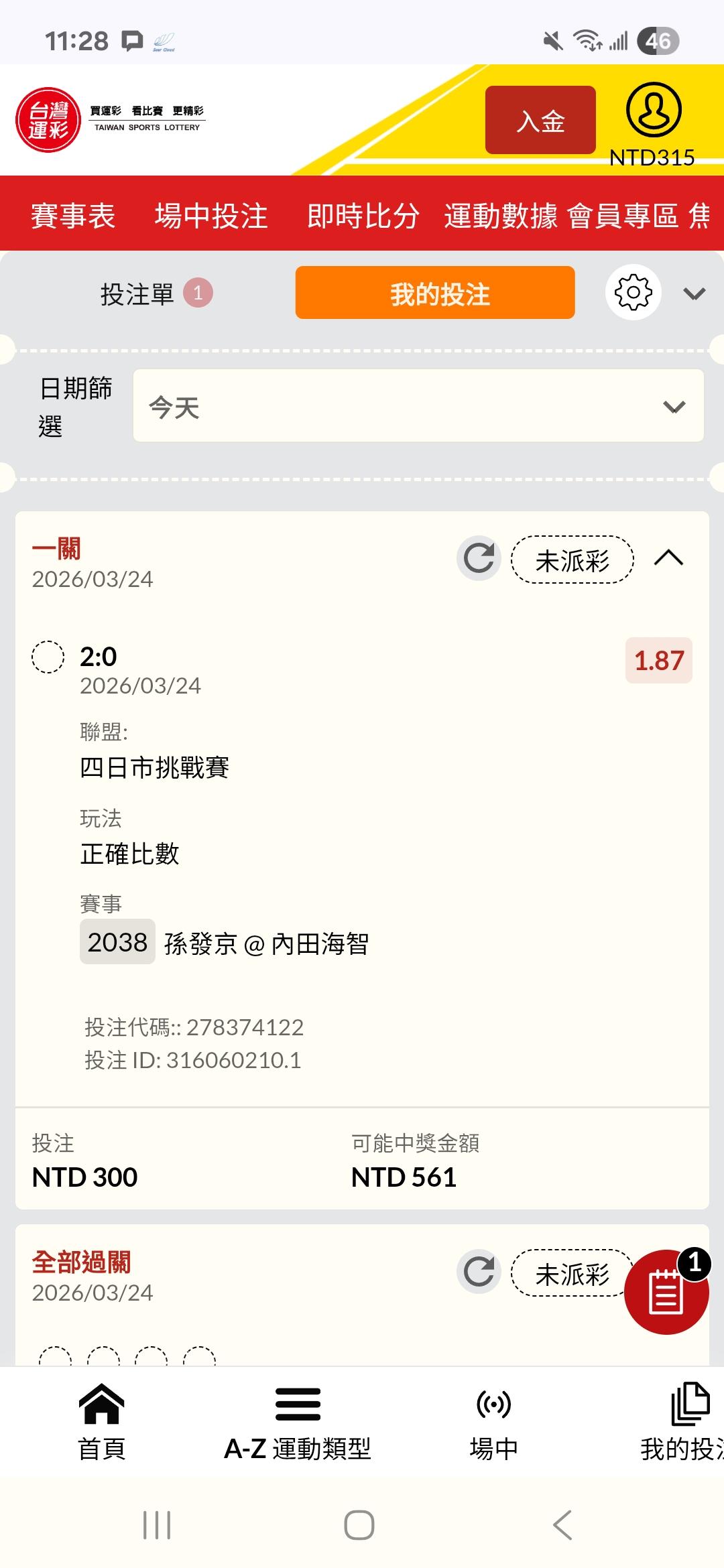Viewport: 724px width, 1568px height.
Task: Tap the 入金 deposit button
Action: click(x=540, y=121)
